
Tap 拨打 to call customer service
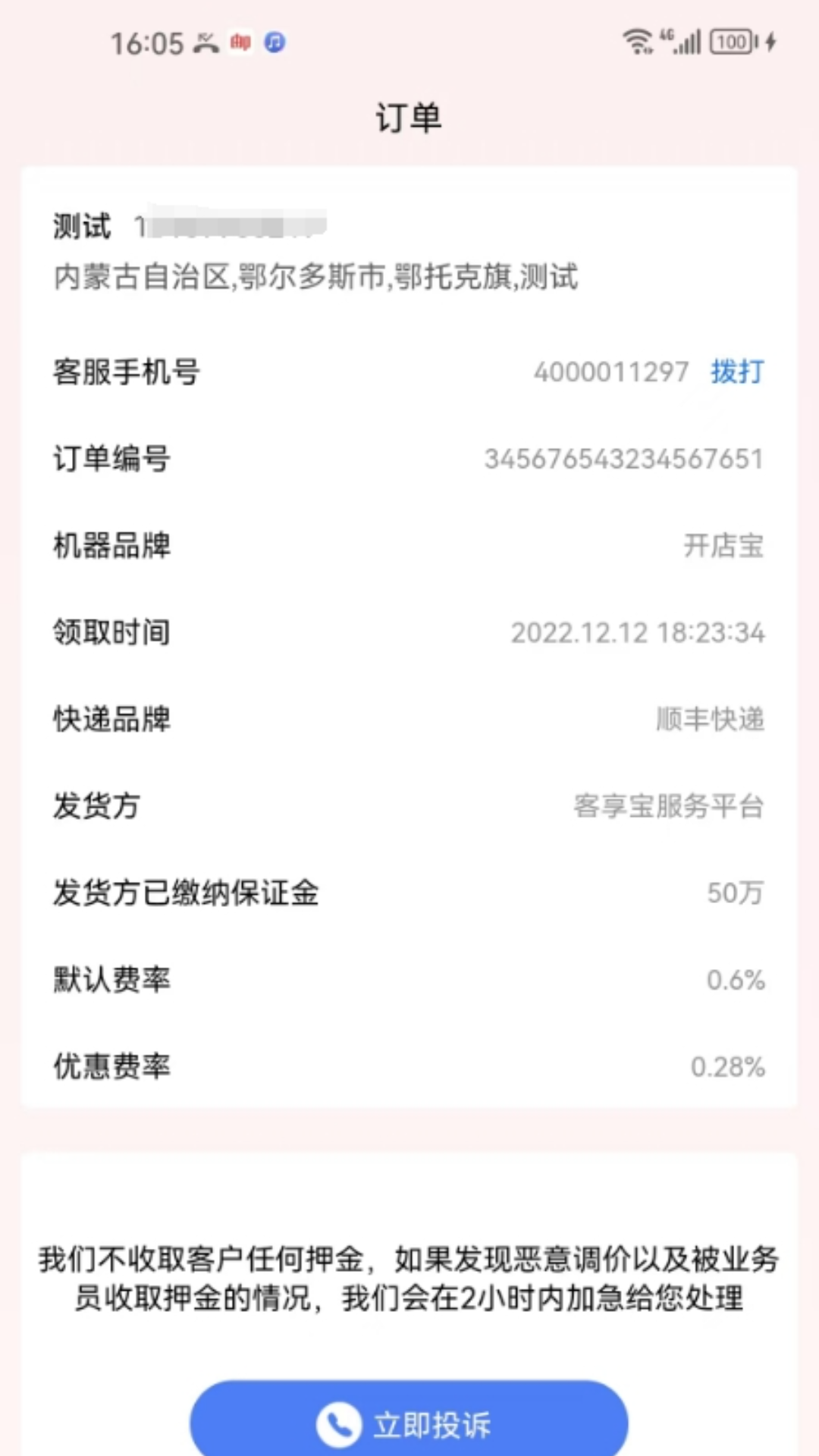click(x=736, y=372)
